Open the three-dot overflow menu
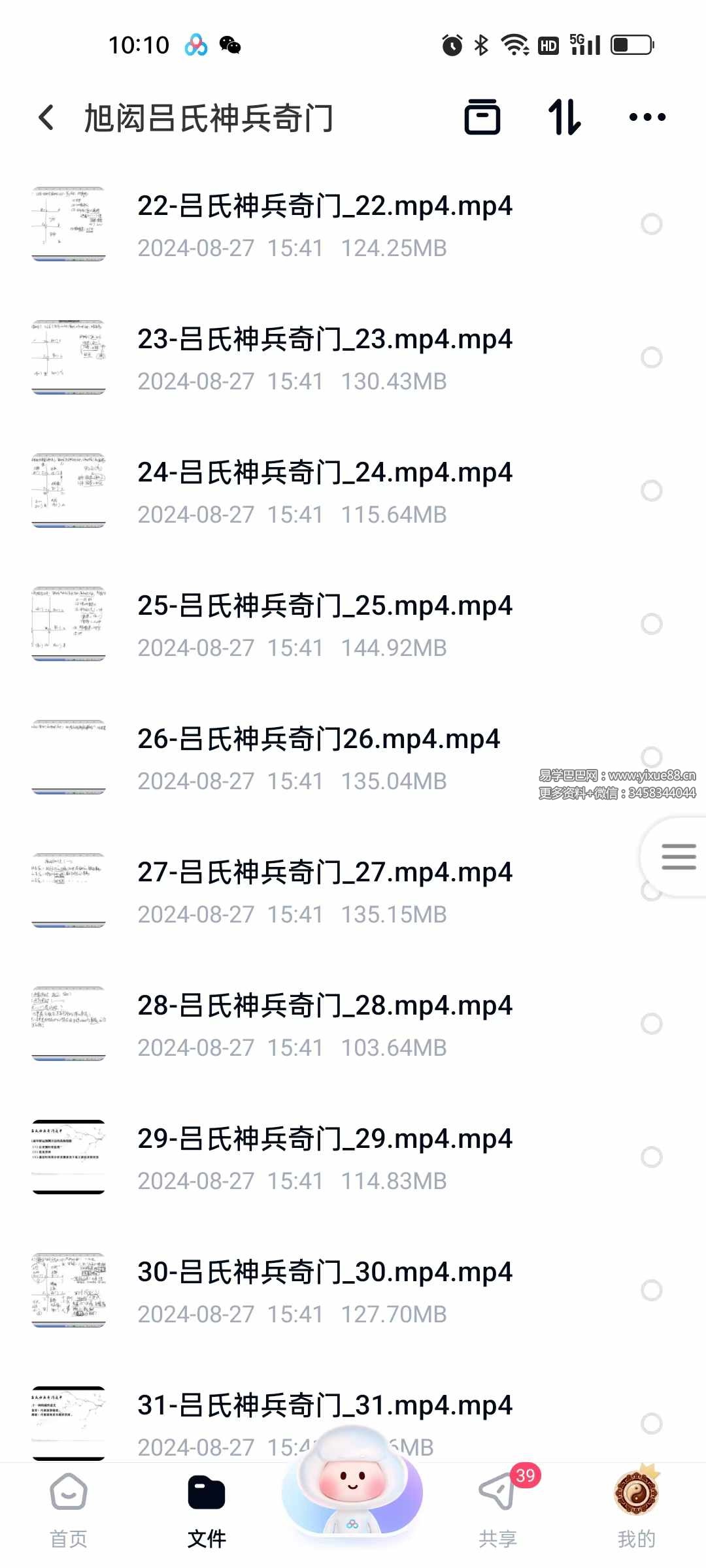706x1568 pixels. tap(647, 118)
